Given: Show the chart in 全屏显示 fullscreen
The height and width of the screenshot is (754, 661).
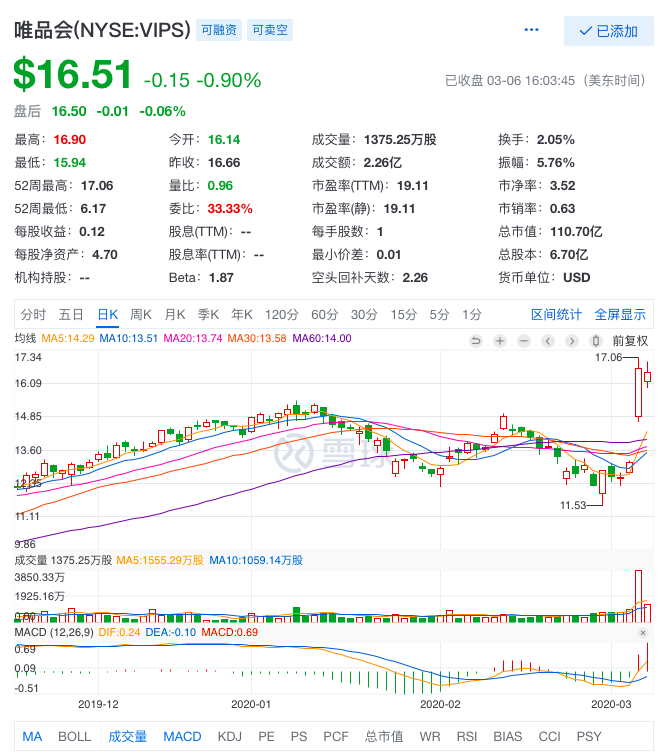Looking at the screenshot, I should click(x=620, y=314).
